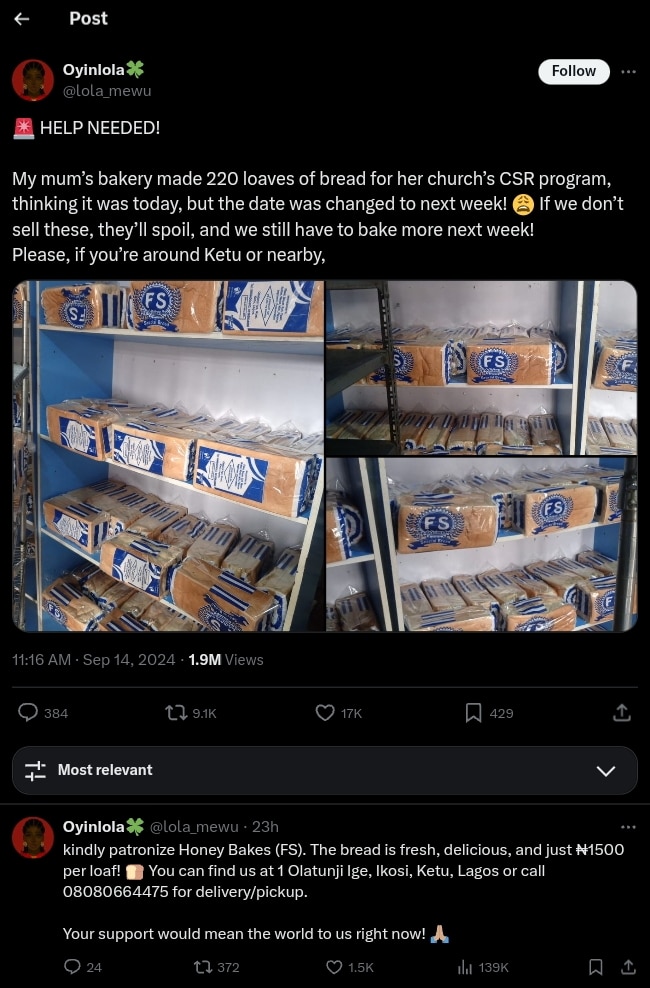Share the Honey Bakes reply
Viewport: 650px width, 988px height.
point(628,967)
